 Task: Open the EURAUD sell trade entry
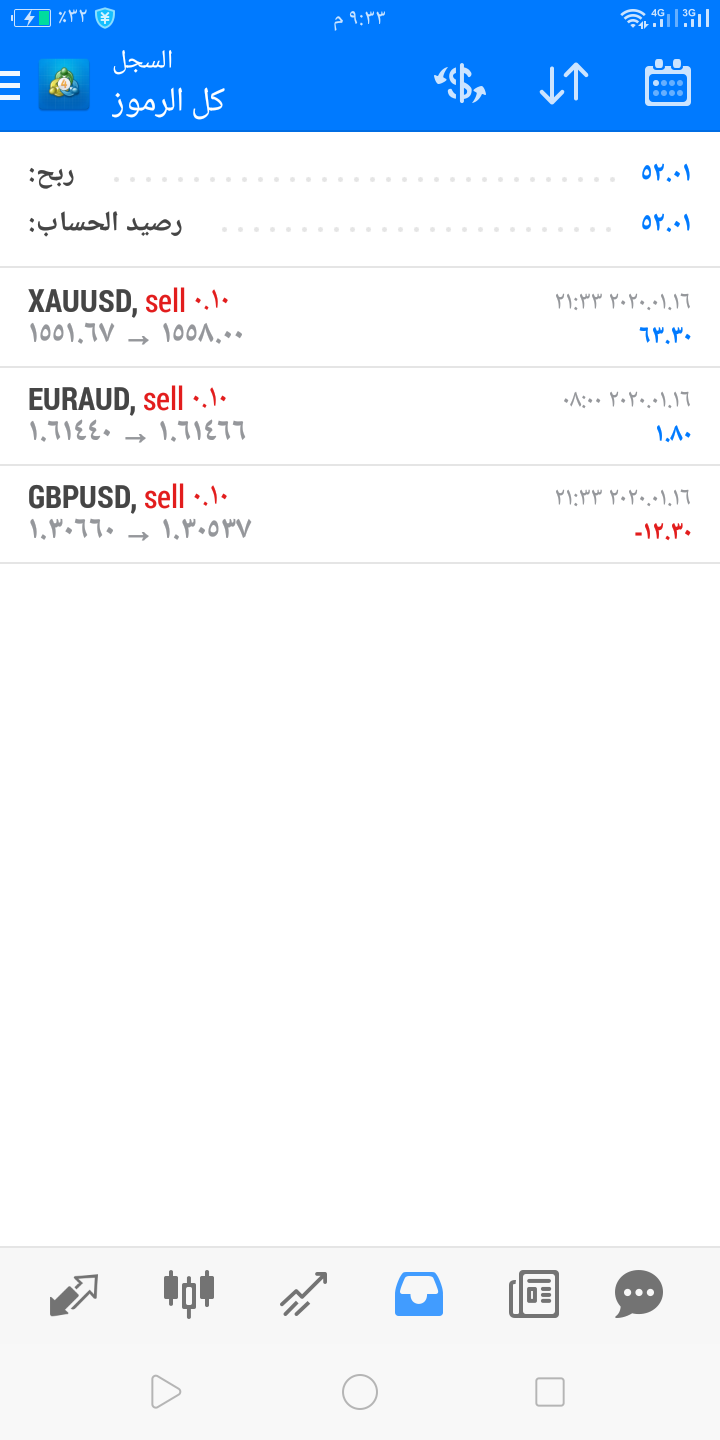point(360,416)
